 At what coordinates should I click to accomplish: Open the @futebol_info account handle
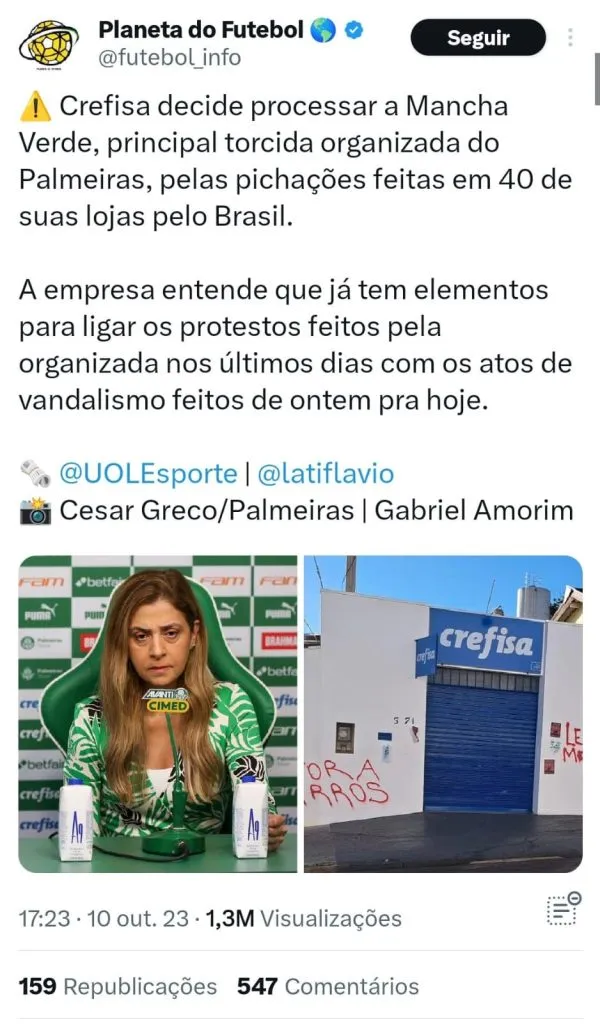tap(169, 58)
